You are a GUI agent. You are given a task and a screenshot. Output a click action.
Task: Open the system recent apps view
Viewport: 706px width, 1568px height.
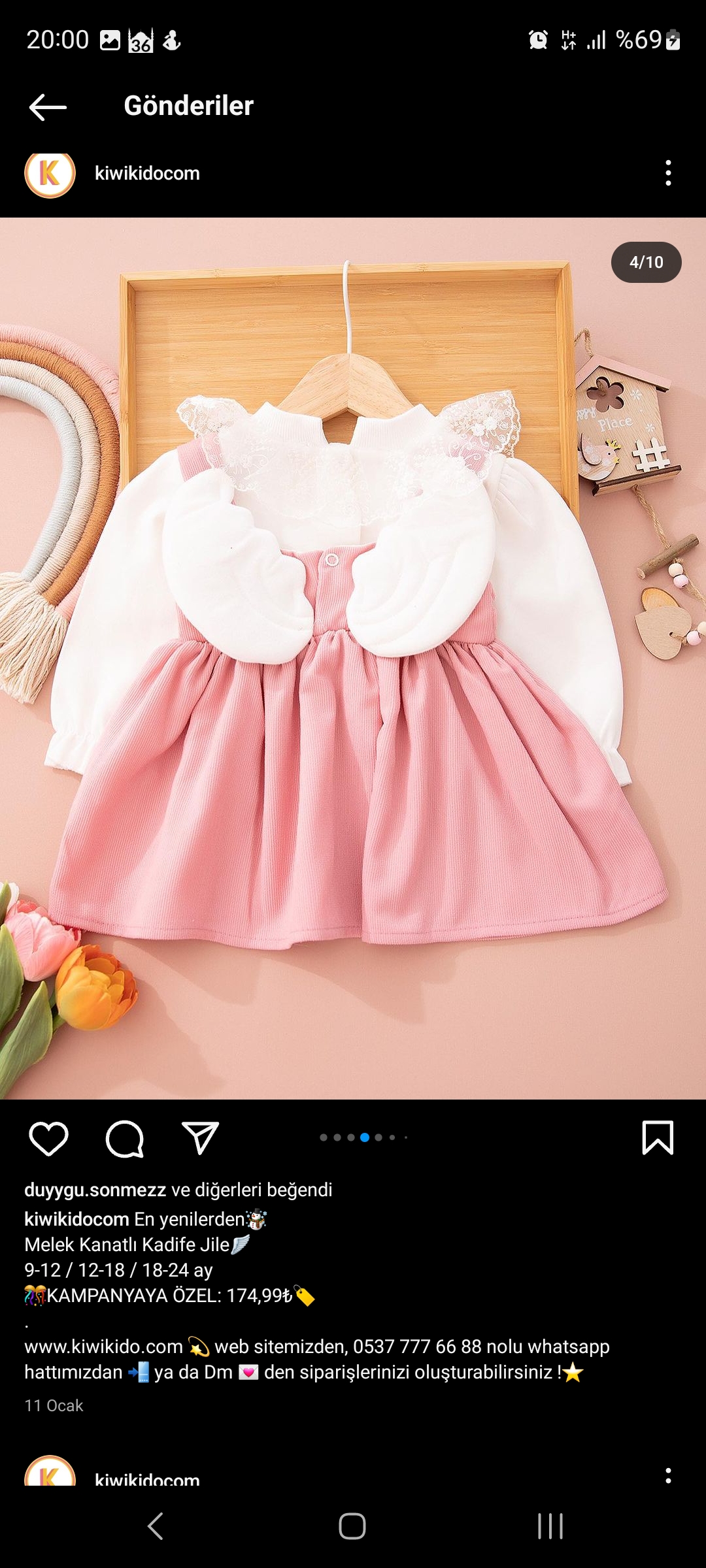click(x=550, y=1526)
